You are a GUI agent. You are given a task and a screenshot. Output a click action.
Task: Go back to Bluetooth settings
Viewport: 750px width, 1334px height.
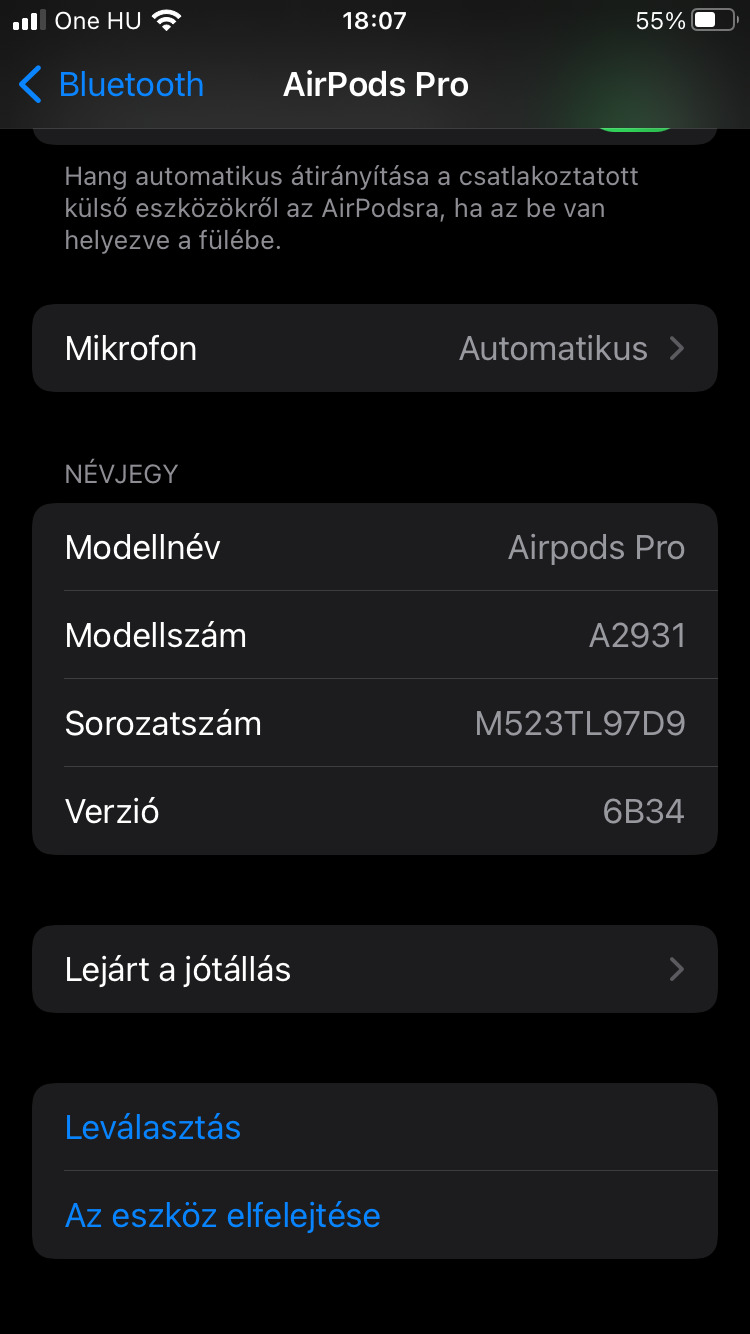pyautogui.click(x=111, y=85)
